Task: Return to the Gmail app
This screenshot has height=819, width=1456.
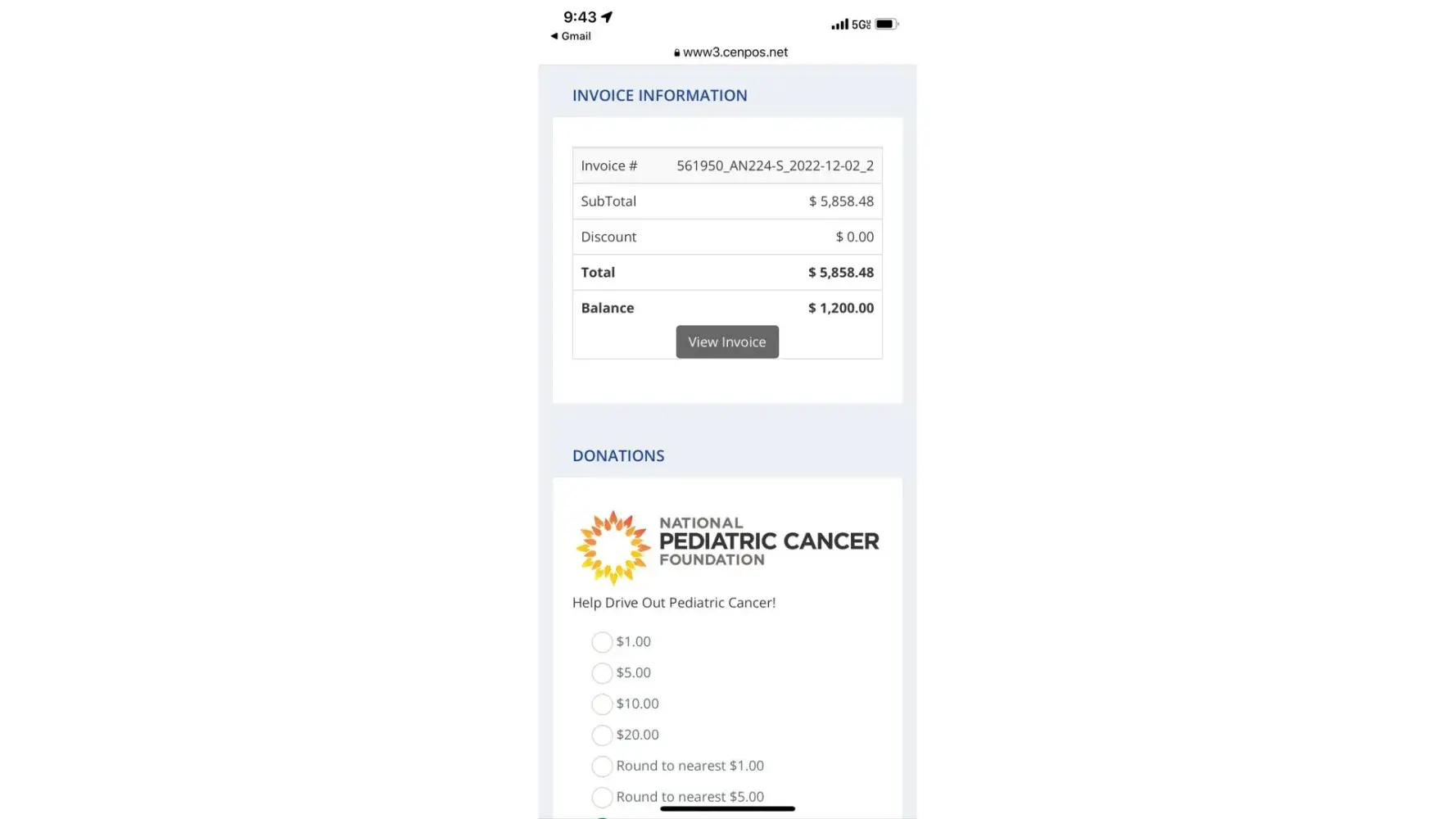Action: coord(571,36)
